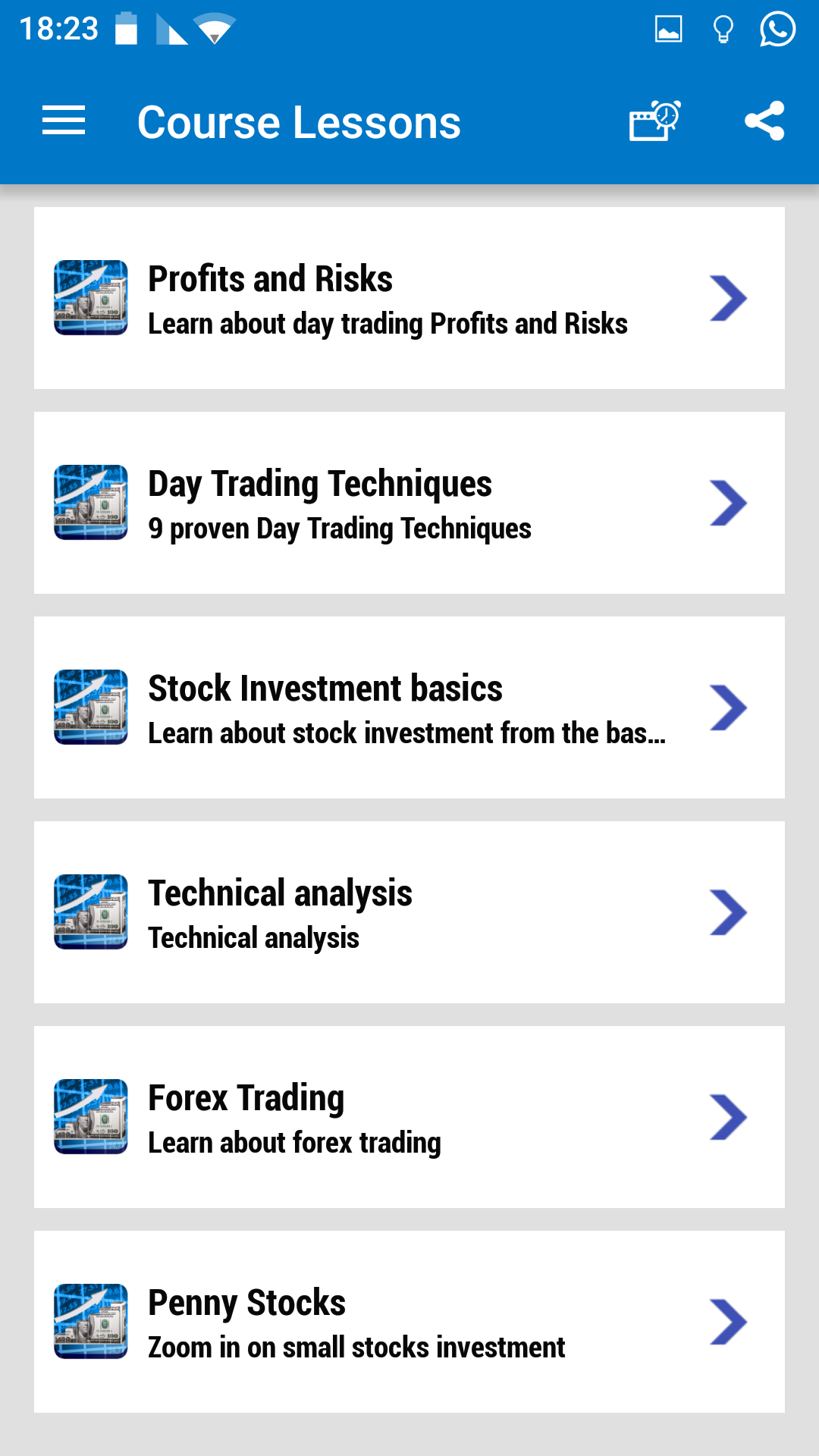
Task: Click the Forex Trading lesson thumbnail
Action: pyautogui.click(x=90, y=1117)
